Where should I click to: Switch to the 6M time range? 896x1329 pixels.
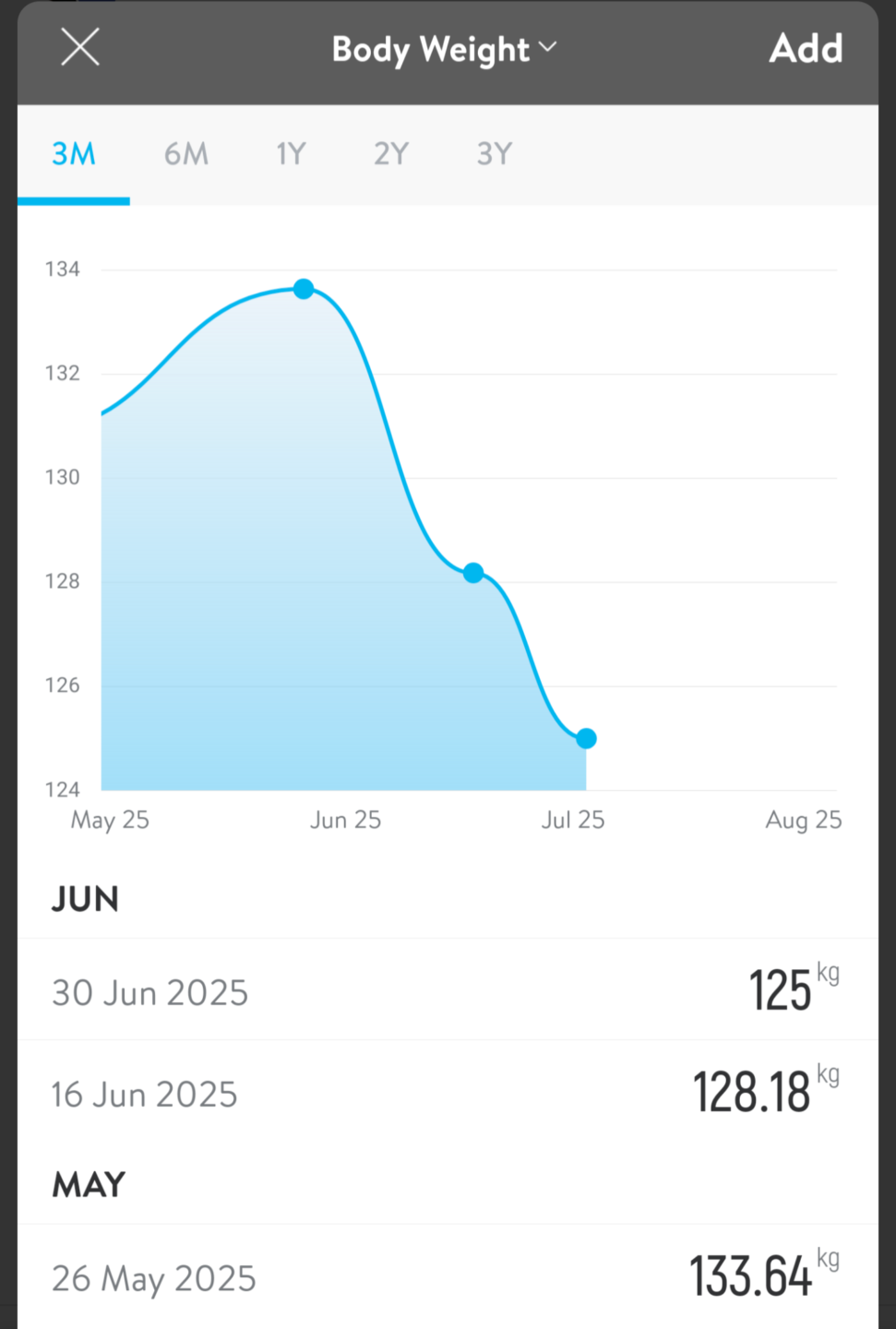(x=186, y=154)
